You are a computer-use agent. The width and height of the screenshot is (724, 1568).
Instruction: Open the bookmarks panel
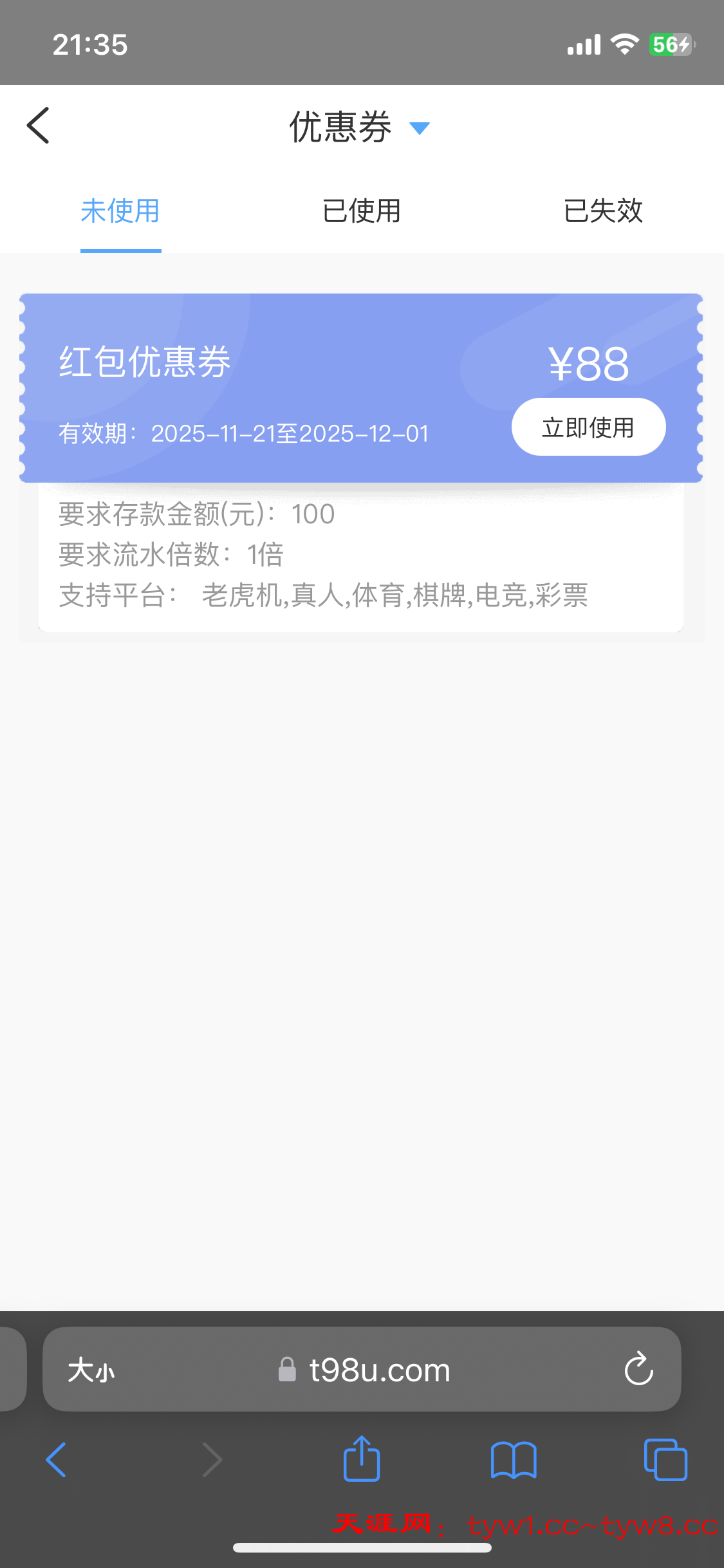(514, 1460)
